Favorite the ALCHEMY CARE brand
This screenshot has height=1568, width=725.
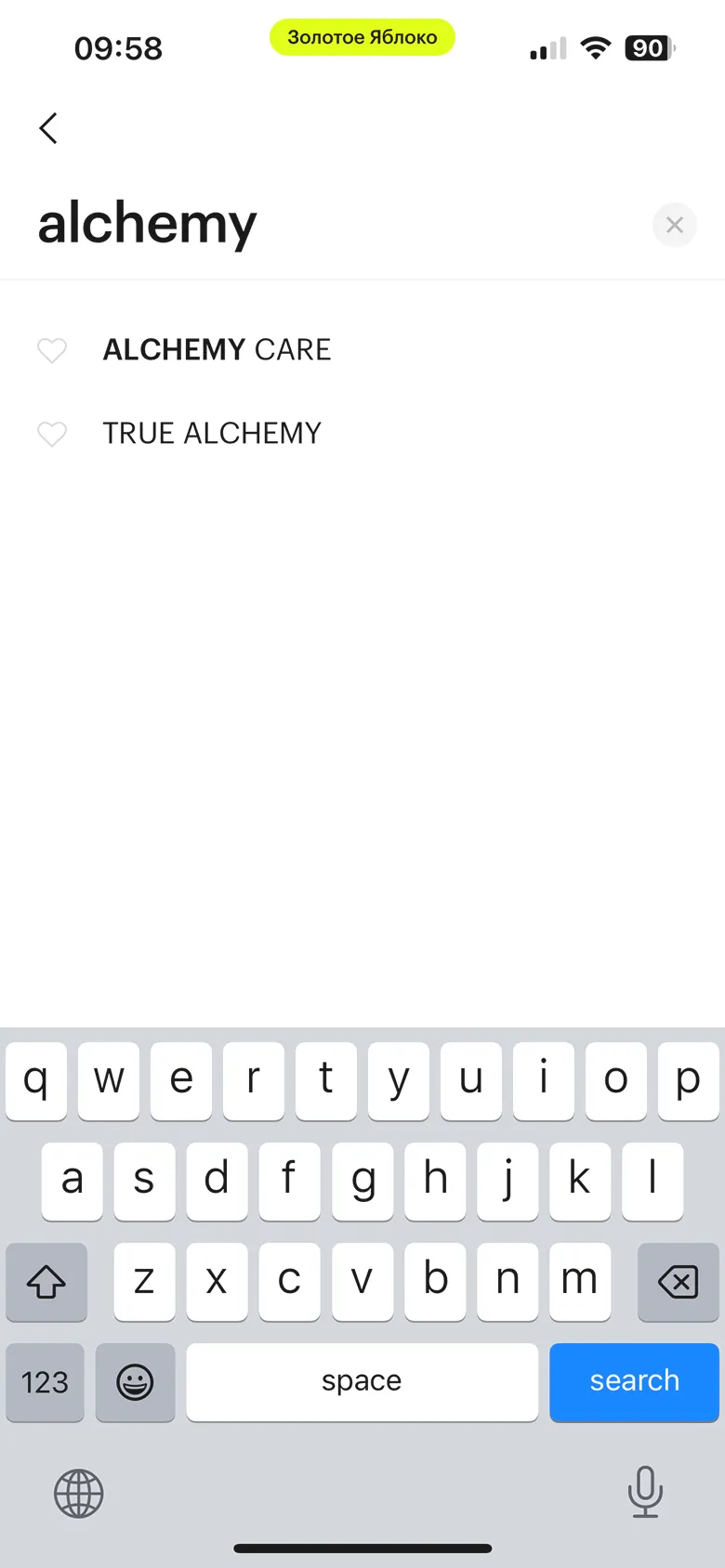click(x=52, y=350)
